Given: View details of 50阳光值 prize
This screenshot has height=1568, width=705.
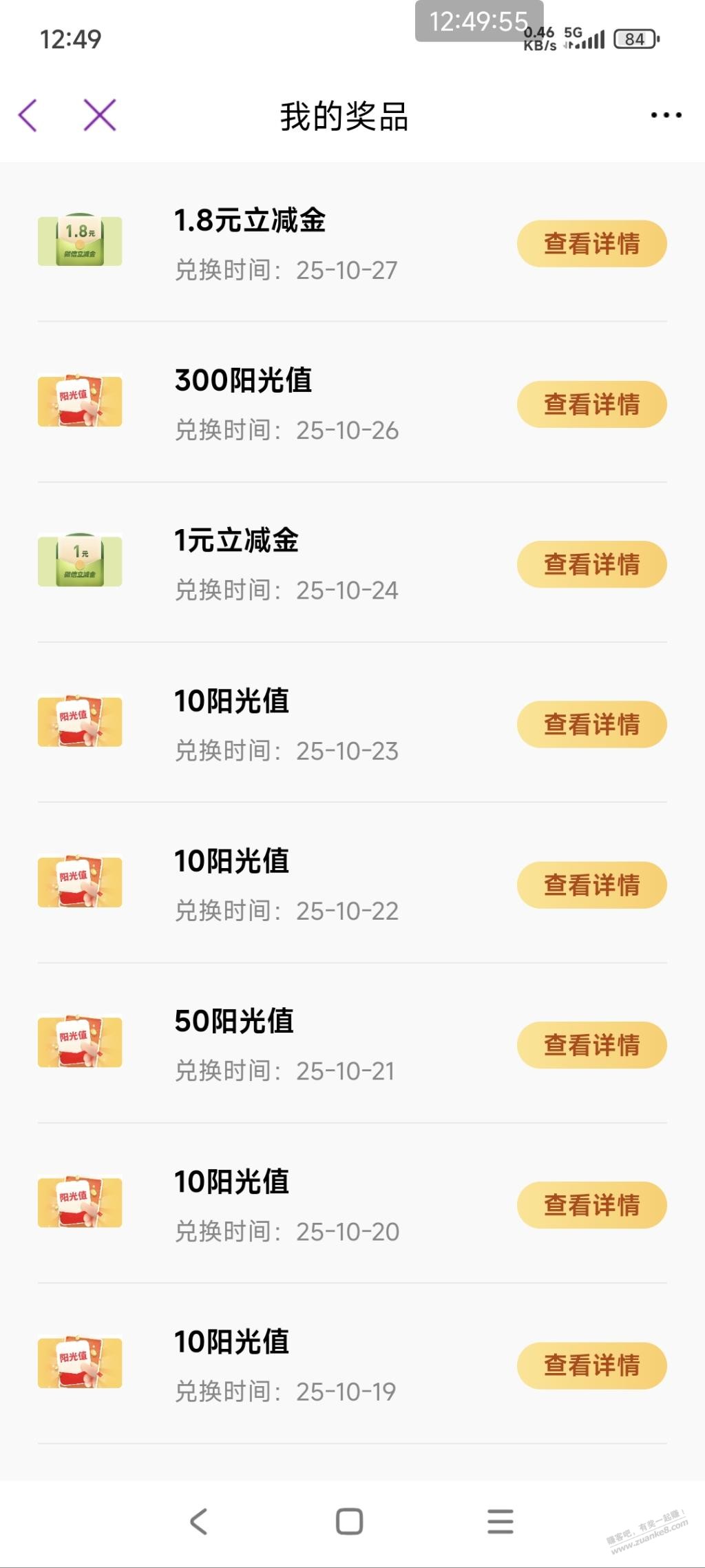Looking at the screenshot, I should click(x=591, y=1045).
